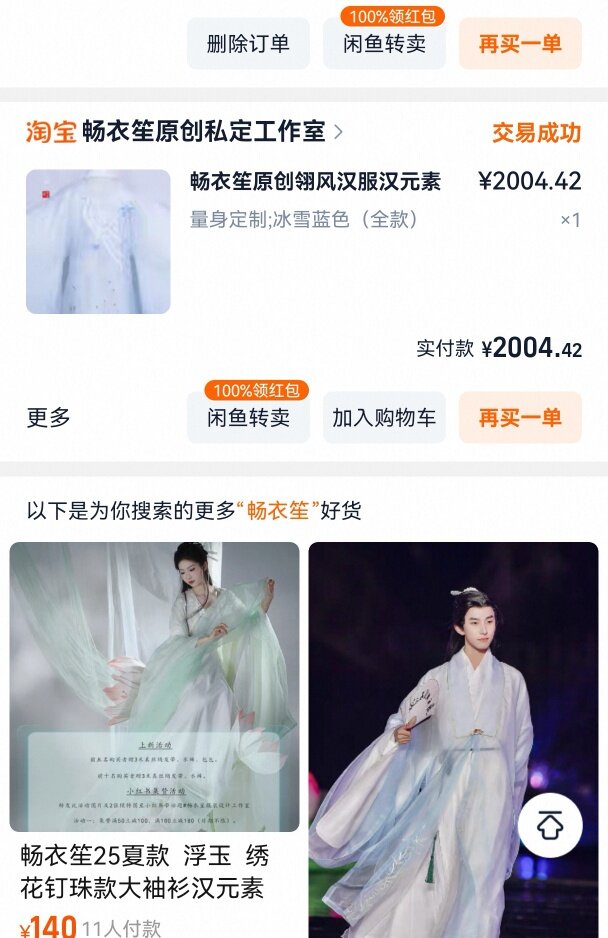
Task: Tap the upper 闲鱼转卖 button beside 删除订单
Action: point(384,44)
